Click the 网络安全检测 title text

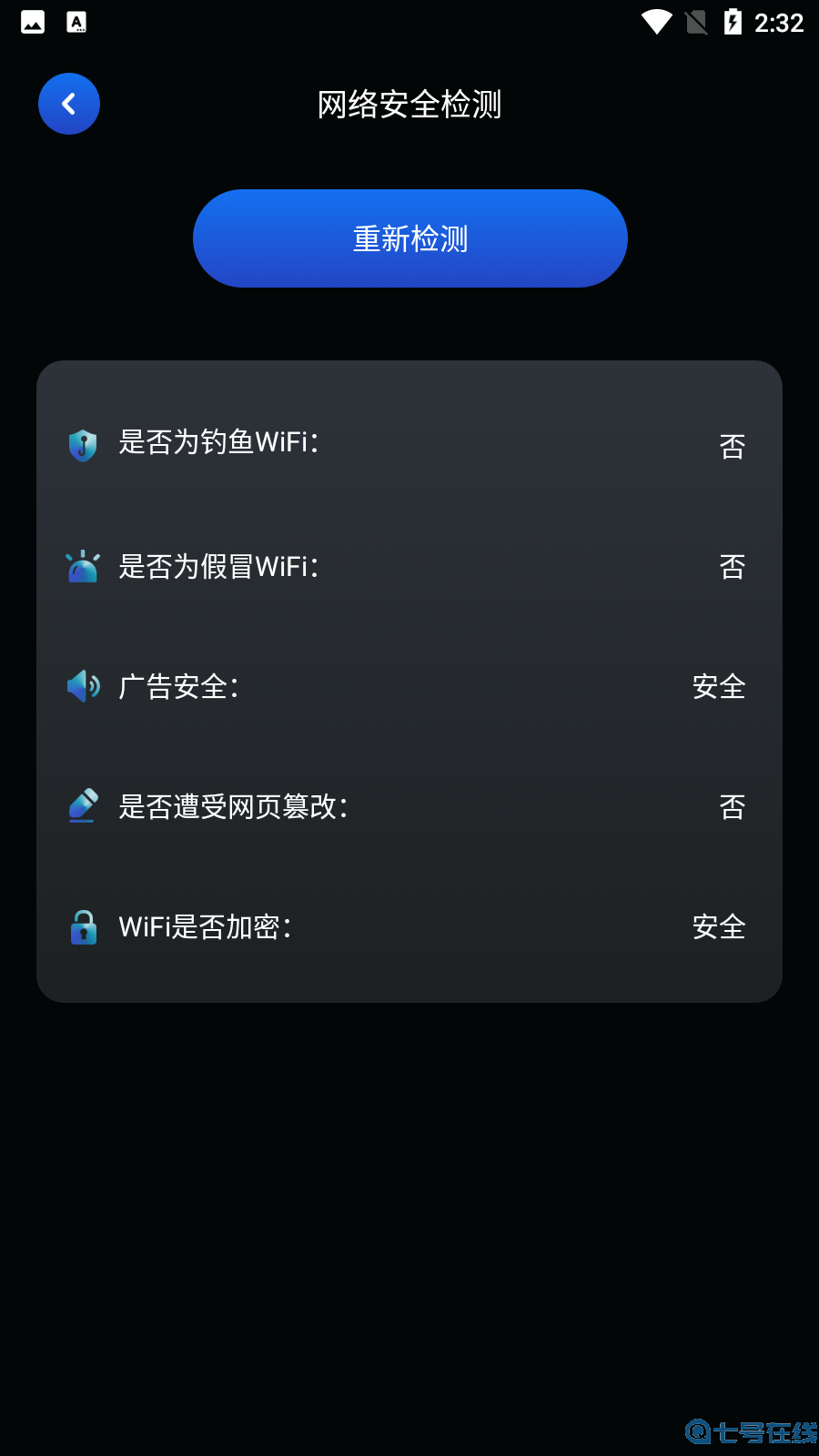click(409, 104)
